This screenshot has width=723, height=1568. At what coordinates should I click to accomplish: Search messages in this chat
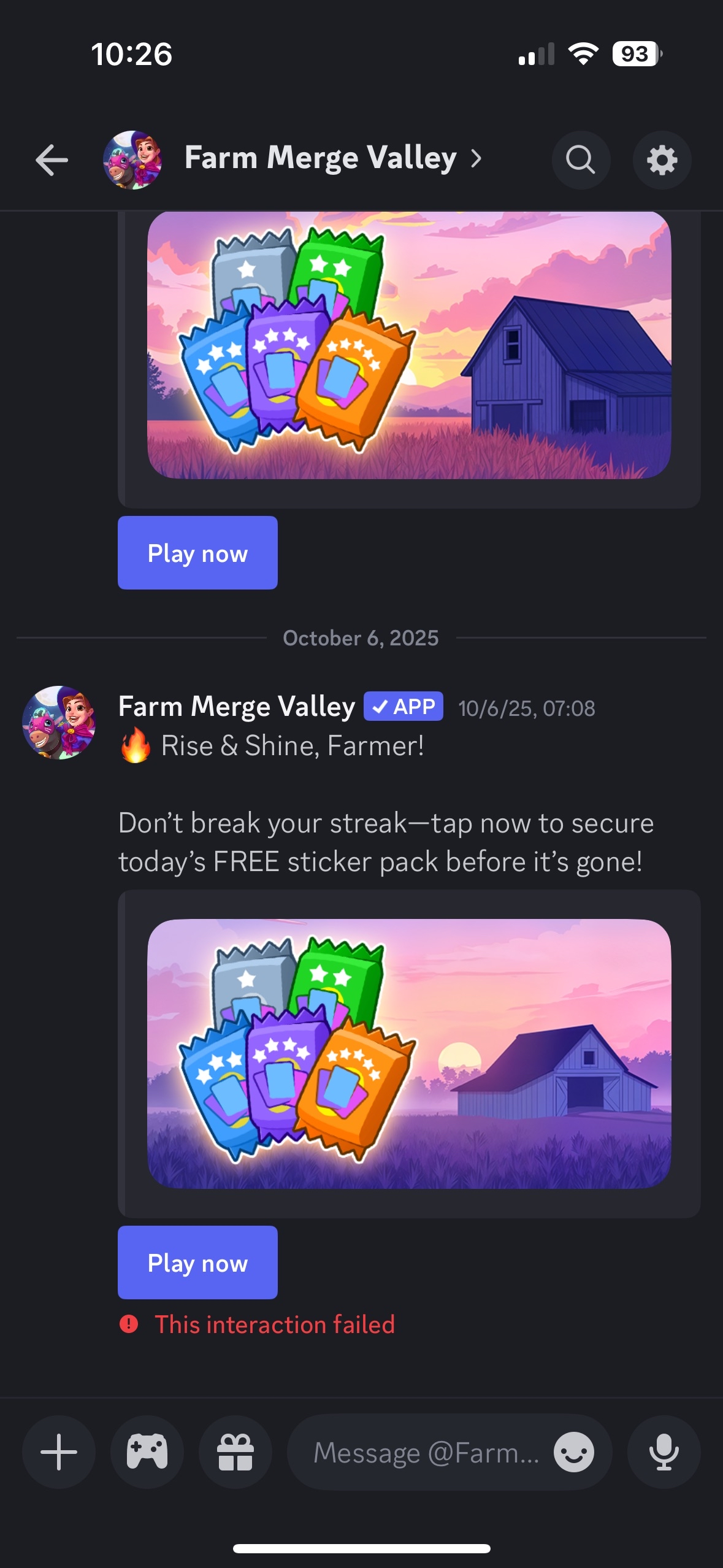[x=580, y=160]
